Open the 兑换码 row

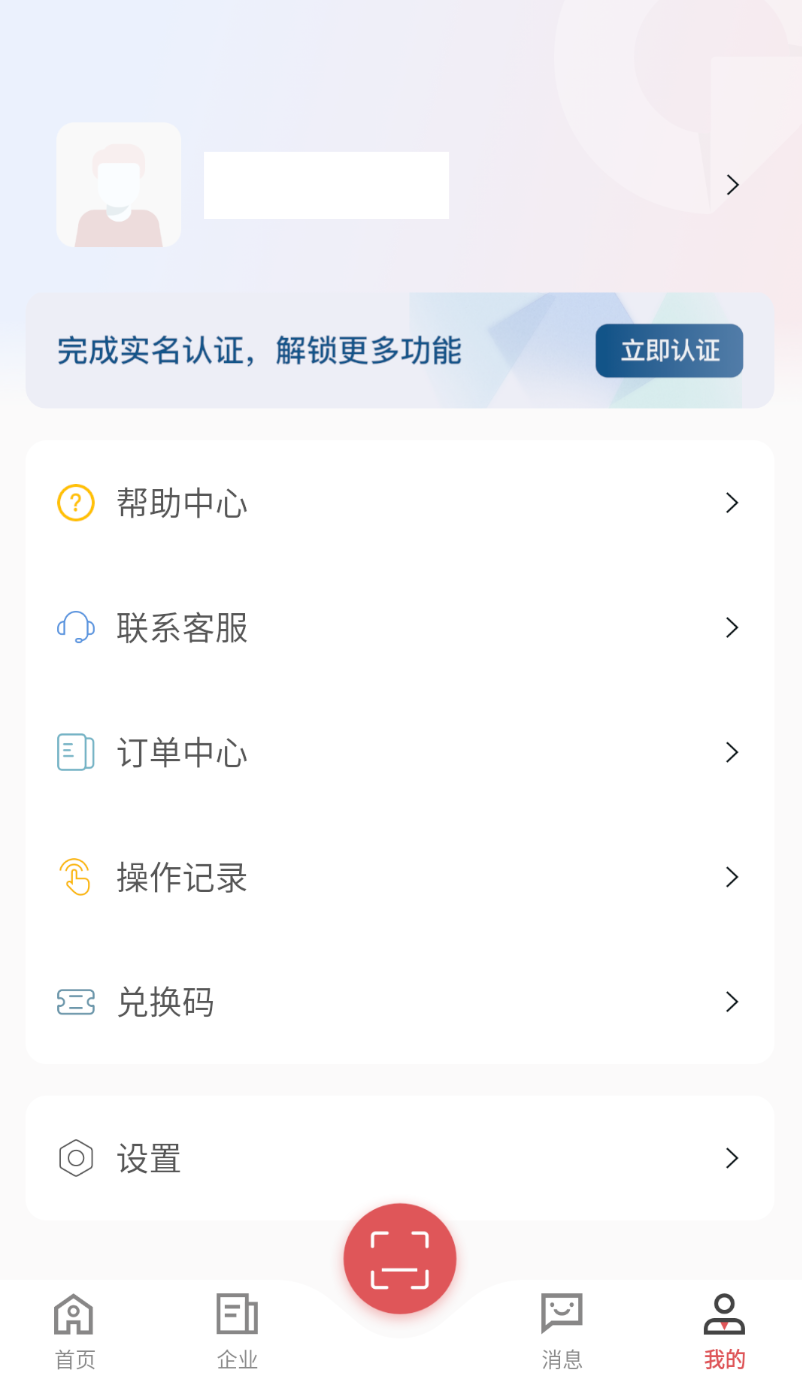(x=400, y=1002)
